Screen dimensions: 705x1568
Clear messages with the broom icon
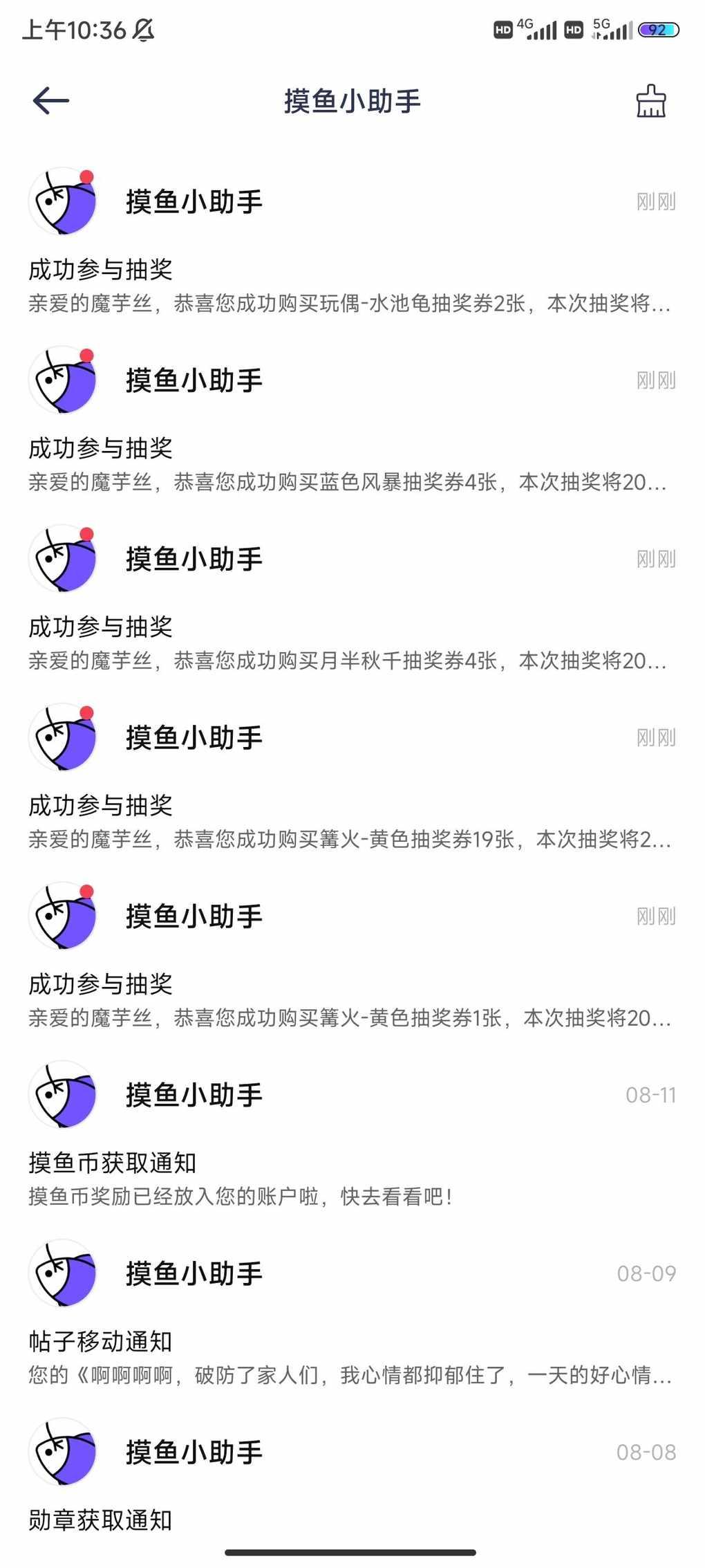point(650,101)
